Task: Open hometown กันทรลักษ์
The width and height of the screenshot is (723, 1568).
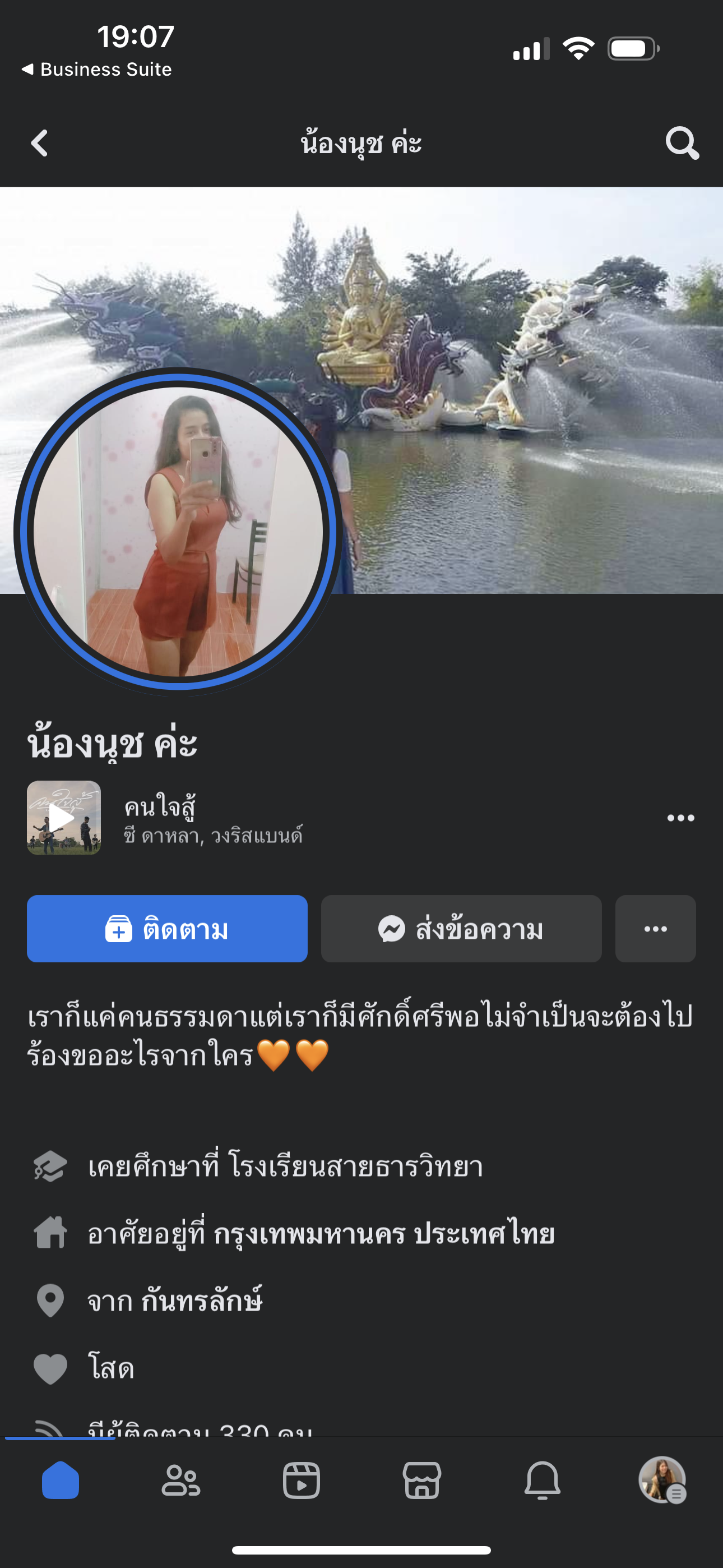Action: click(x=202, y=1301)
